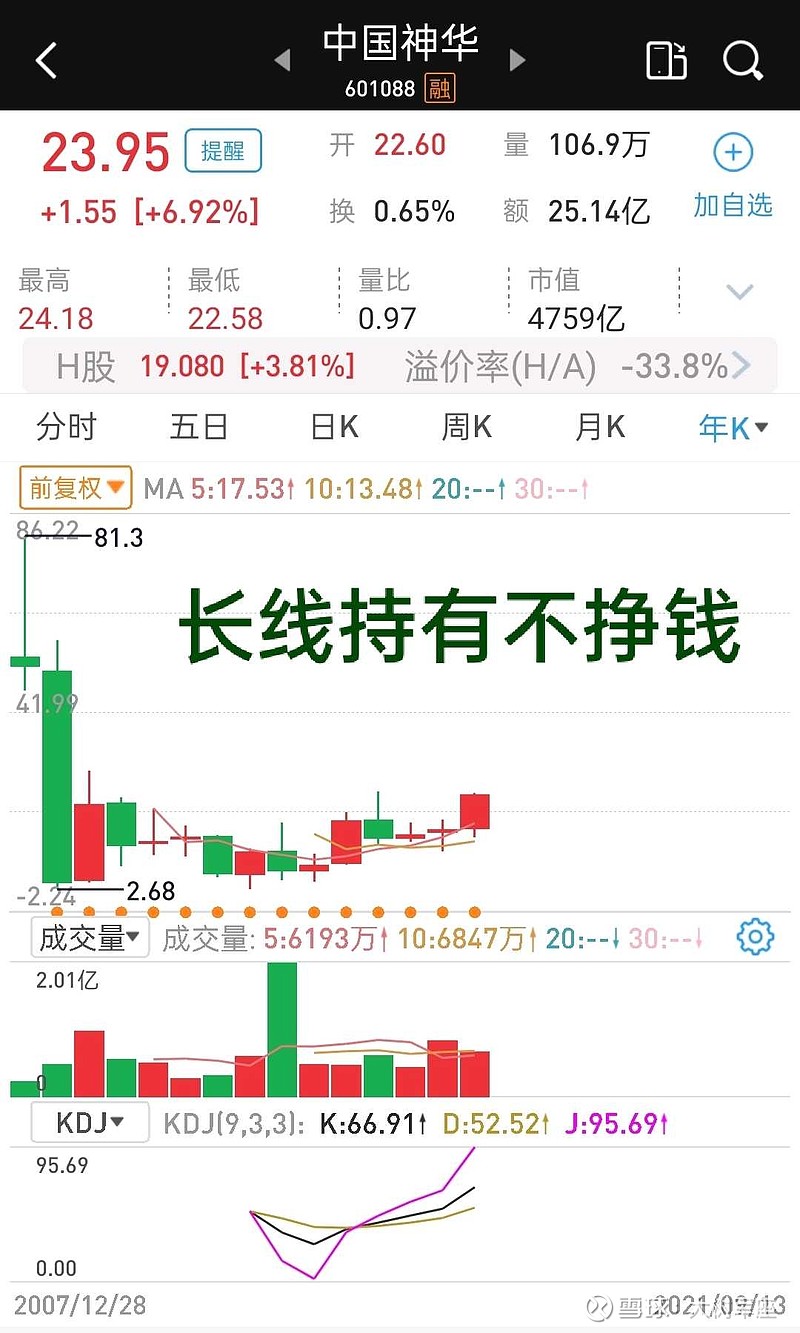
Task: Set a price alert with 提醒
Action: [x=222, y=152]
